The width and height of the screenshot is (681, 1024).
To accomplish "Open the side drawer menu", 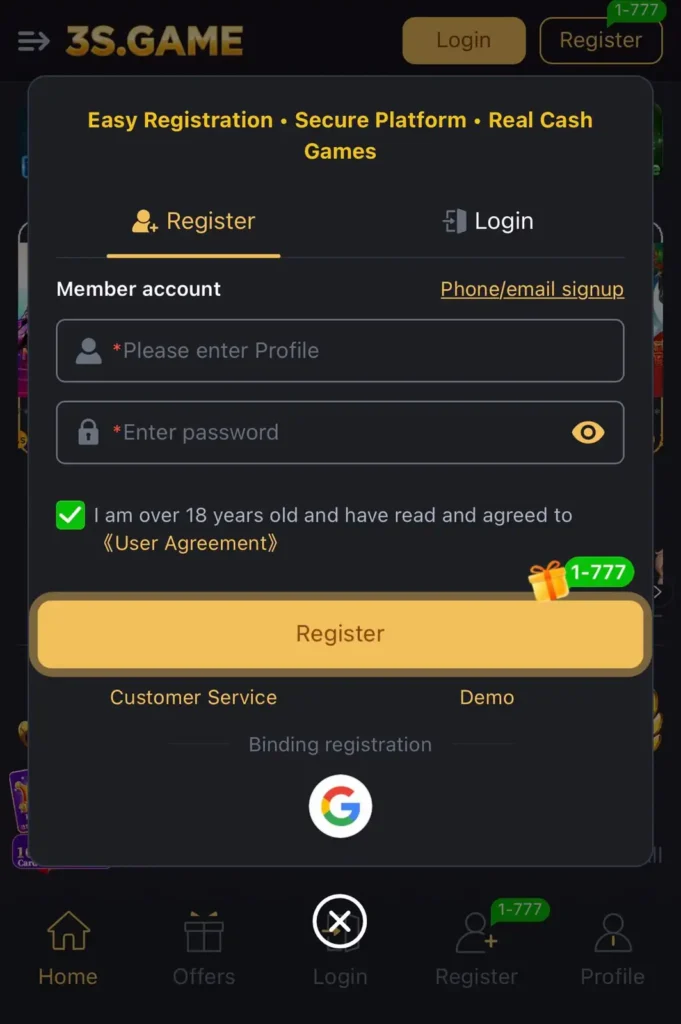I will (x=33, y=41).
